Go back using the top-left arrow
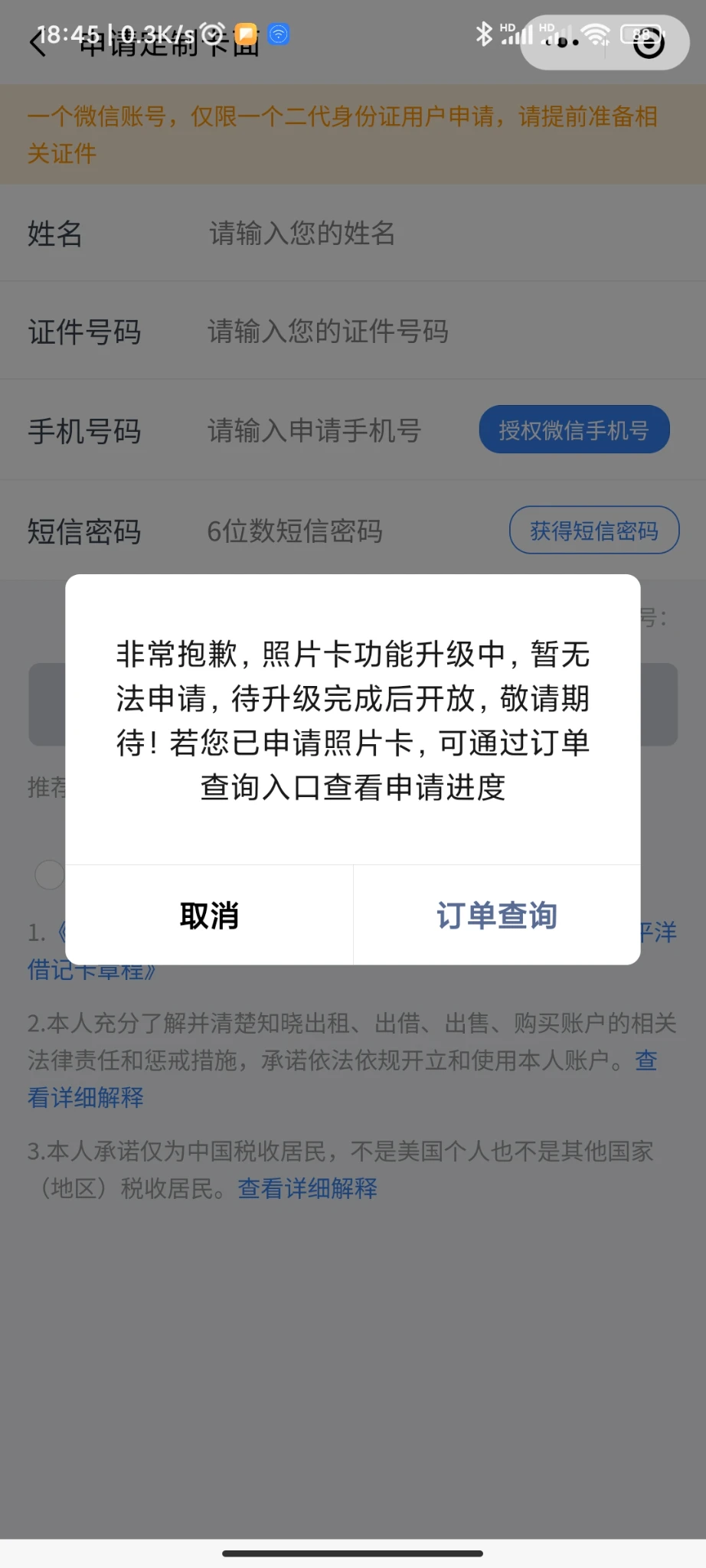706x1568 pixels. pyautogui.click(x=37, y=42)
